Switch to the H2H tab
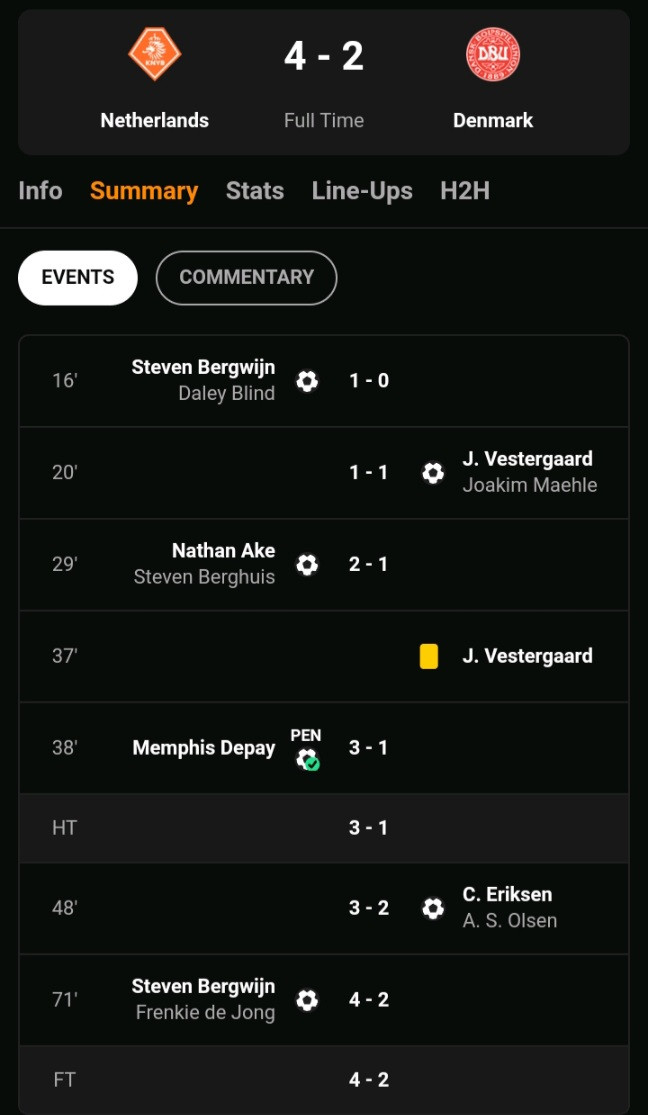Image resolution: width=648 pixels, height=1115 pixels. pyautogui.click(x=464, y=191)
